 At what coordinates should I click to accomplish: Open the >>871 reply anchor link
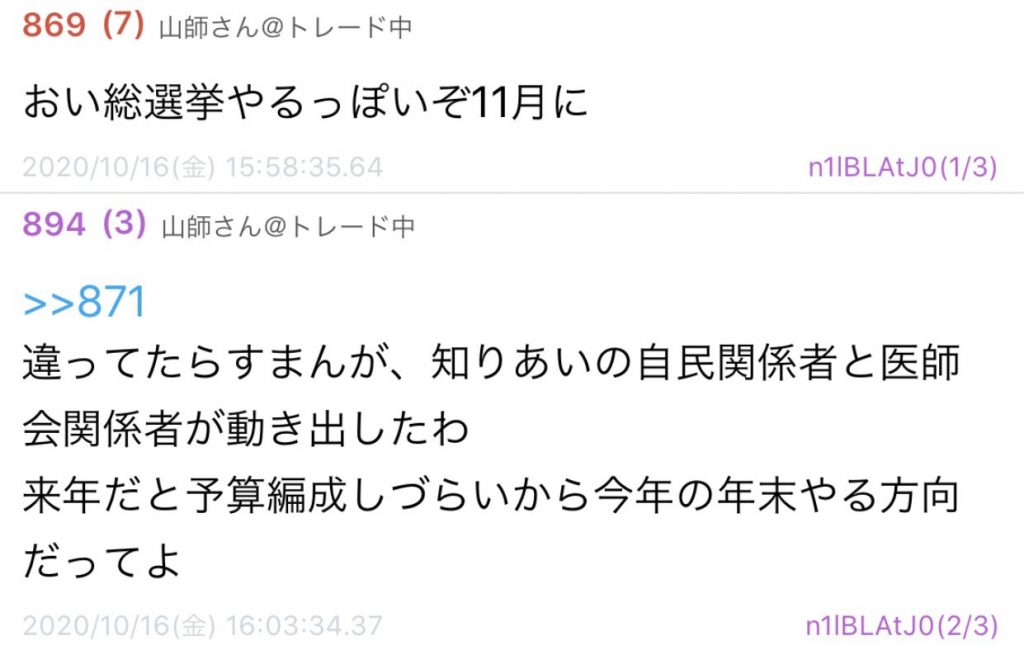point(85,302)
